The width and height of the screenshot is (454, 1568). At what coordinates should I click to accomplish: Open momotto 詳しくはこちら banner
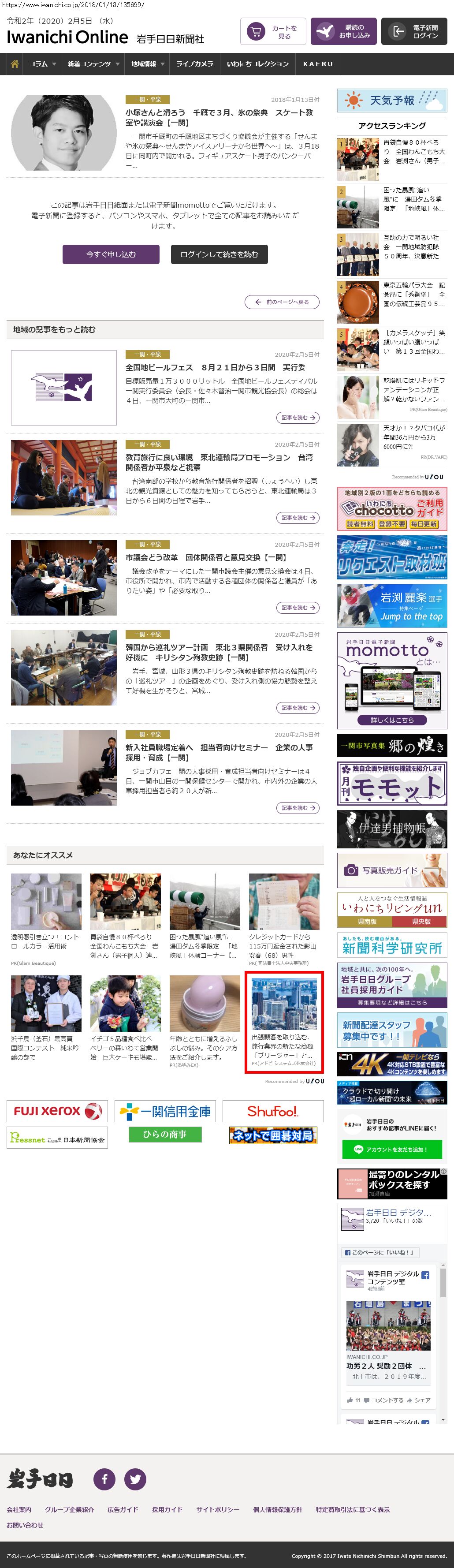click(392, 720)
